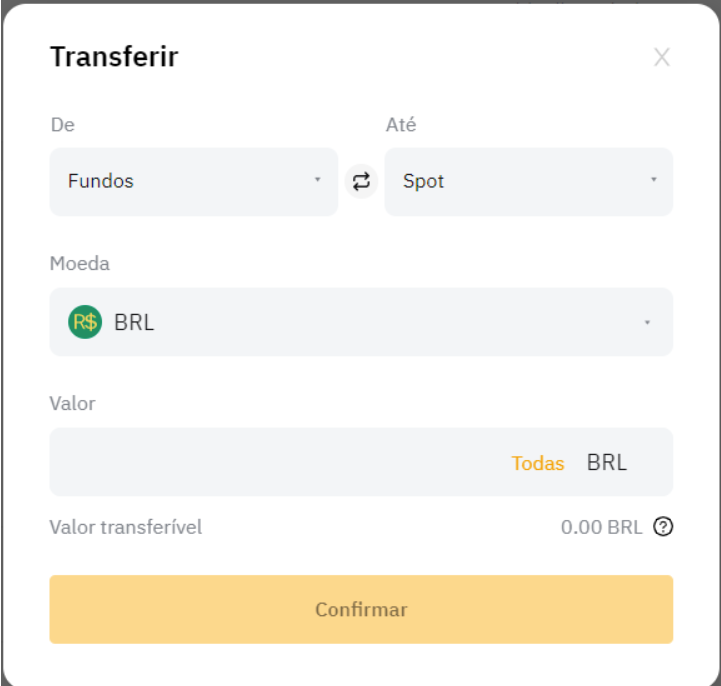
Task: Swap the De and Até accounts
Action: [361, 181]
